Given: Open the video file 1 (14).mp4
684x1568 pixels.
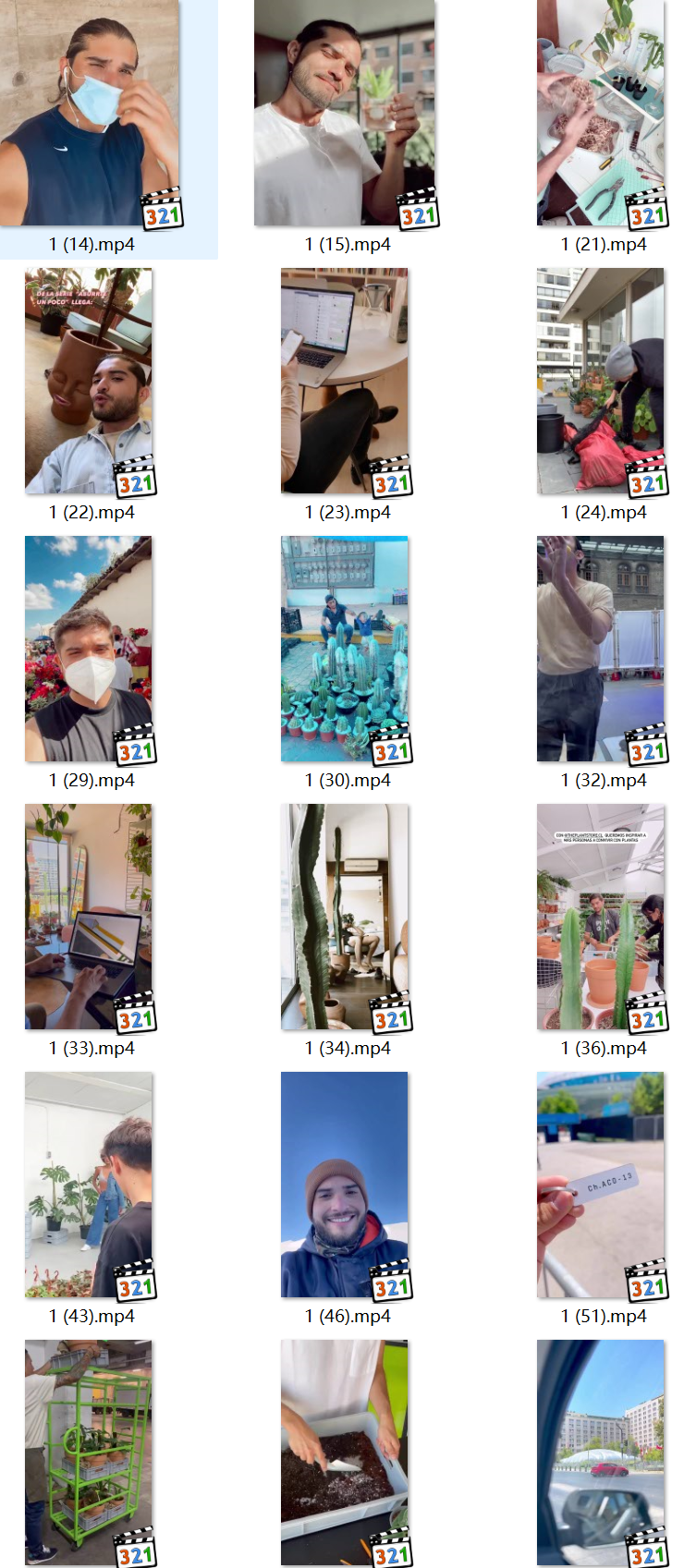Looking at the screenshot, I should (91, 113).
